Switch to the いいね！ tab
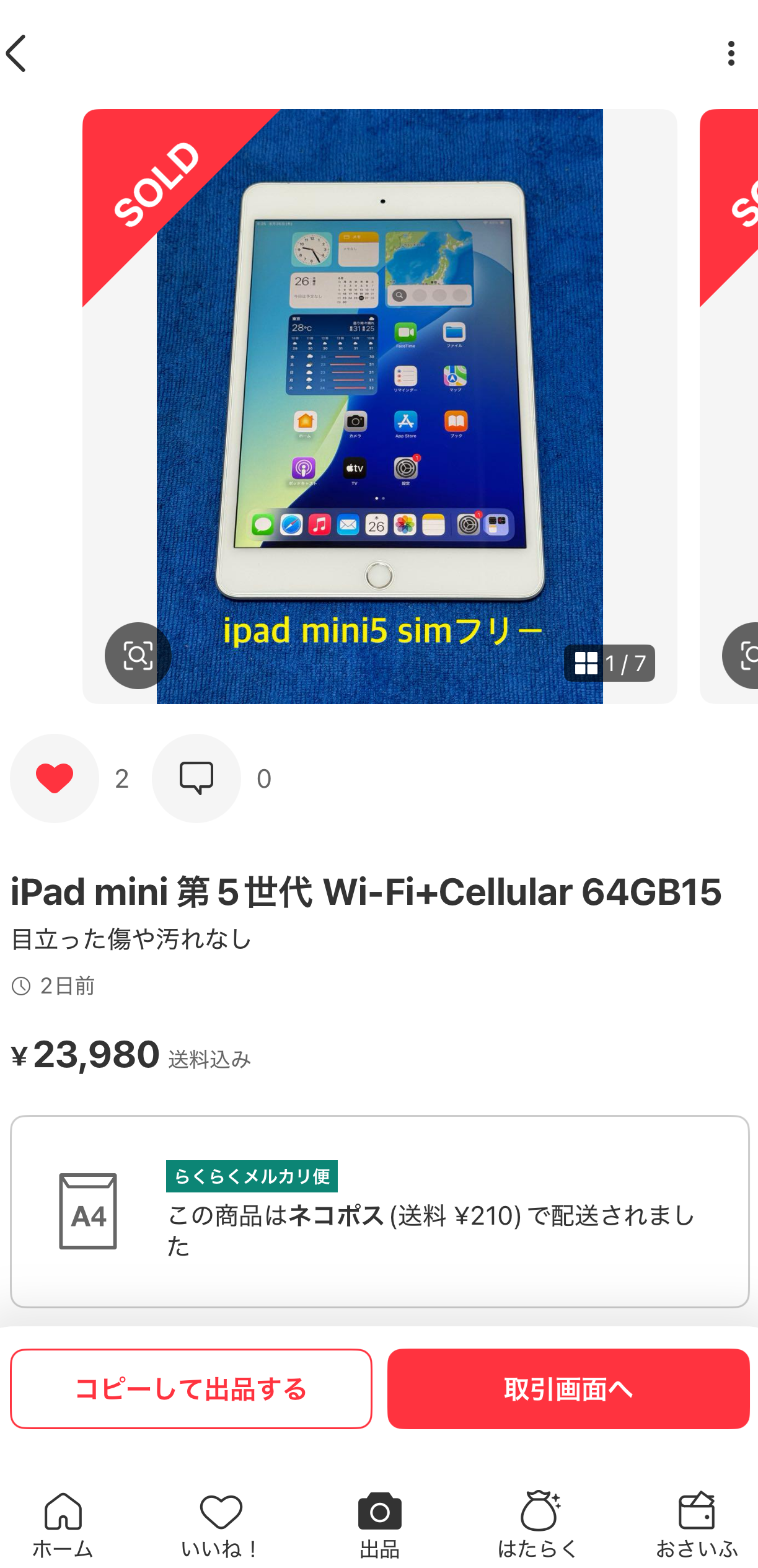Image resolution: width=758 pixels, height=1568 pixels. 221,1525
